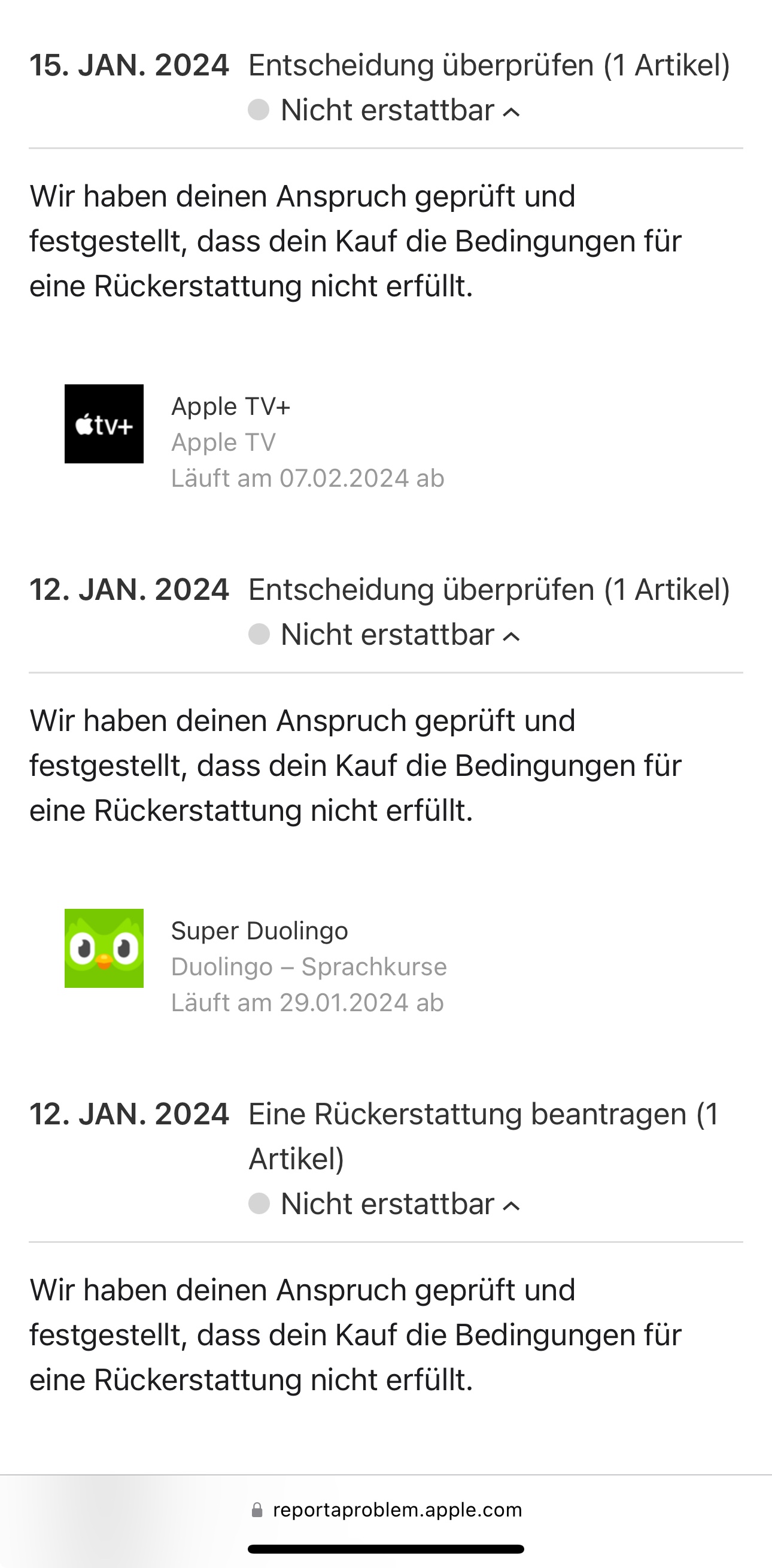Collapse the 15 Jan 2024 Apple TV+ claim

click(512, 111)
